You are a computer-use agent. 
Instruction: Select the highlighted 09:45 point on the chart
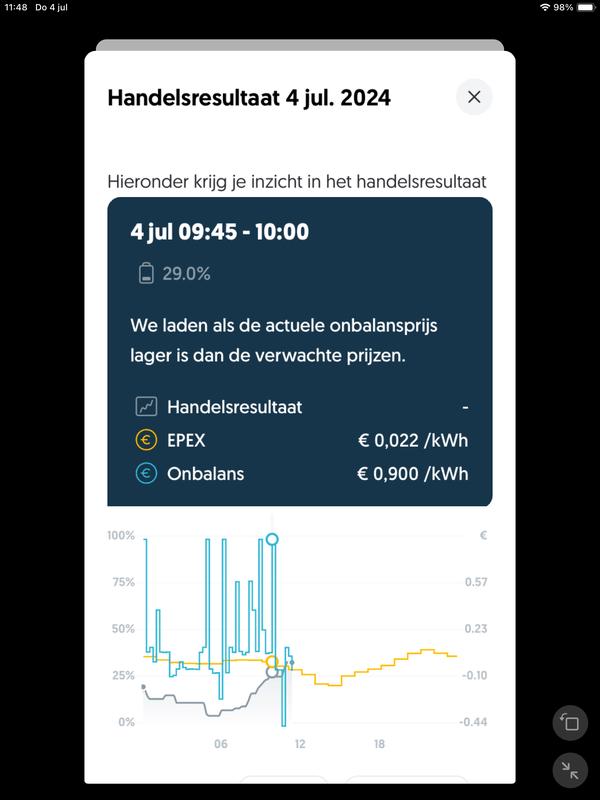272,539
